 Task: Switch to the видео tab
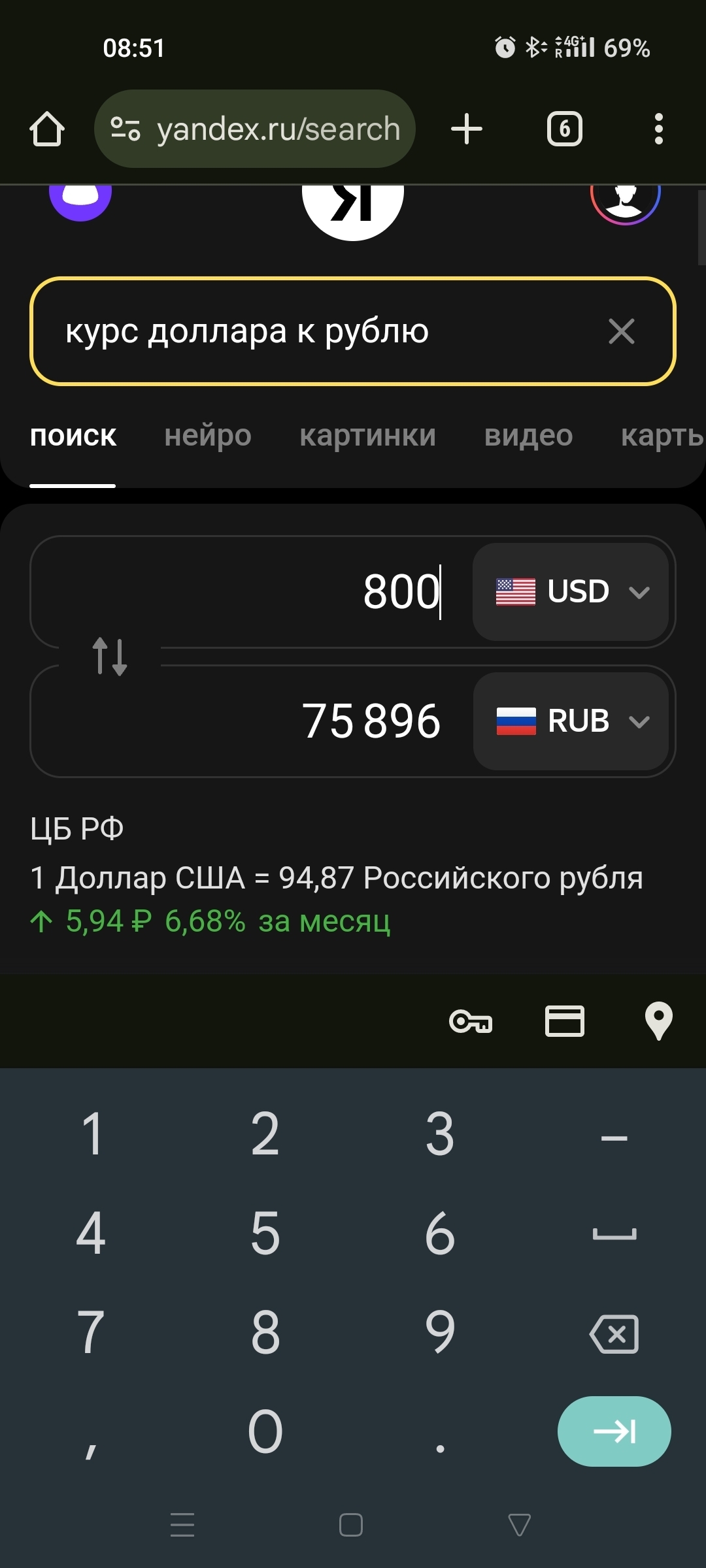click(x=528, y=436)
